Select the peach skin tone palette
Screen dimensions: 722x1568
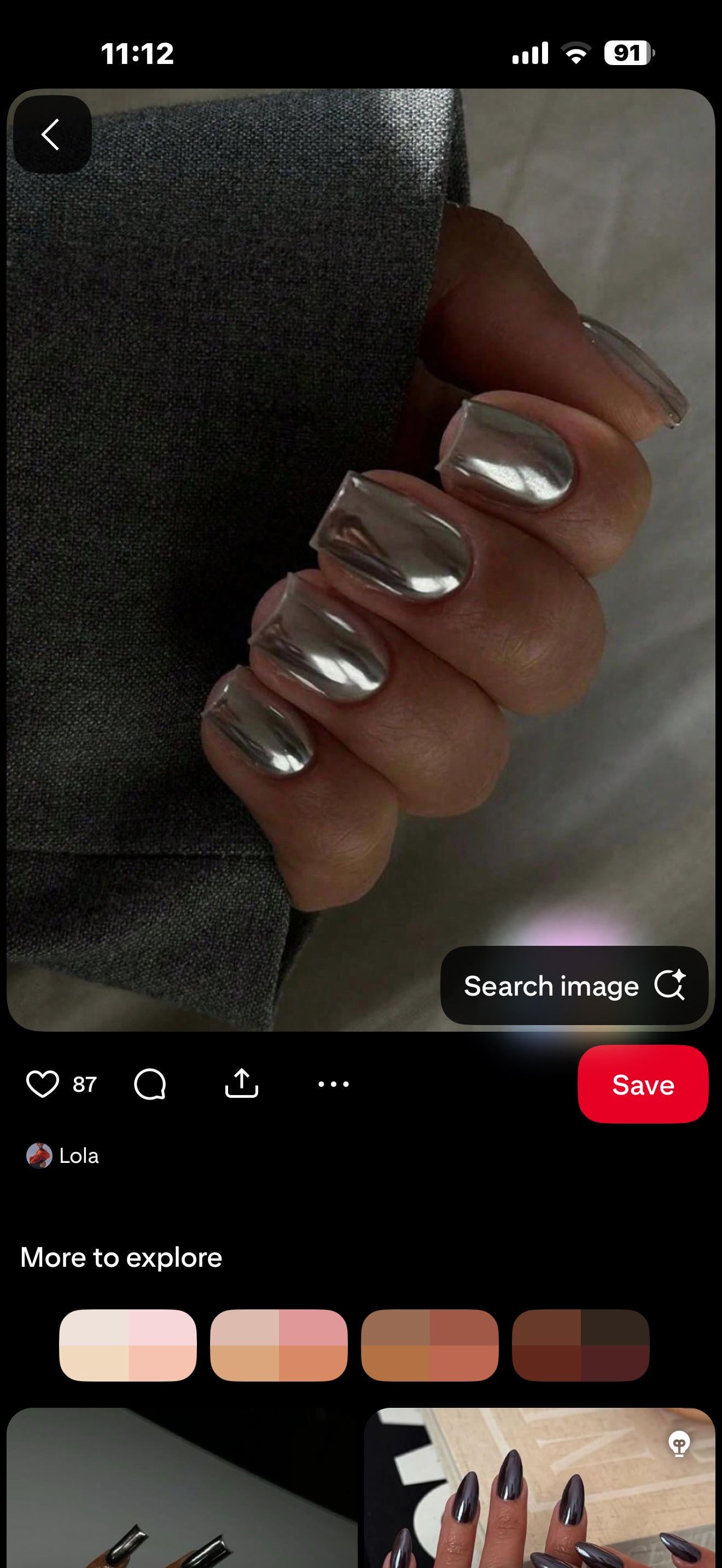(x=279, y=1345)
